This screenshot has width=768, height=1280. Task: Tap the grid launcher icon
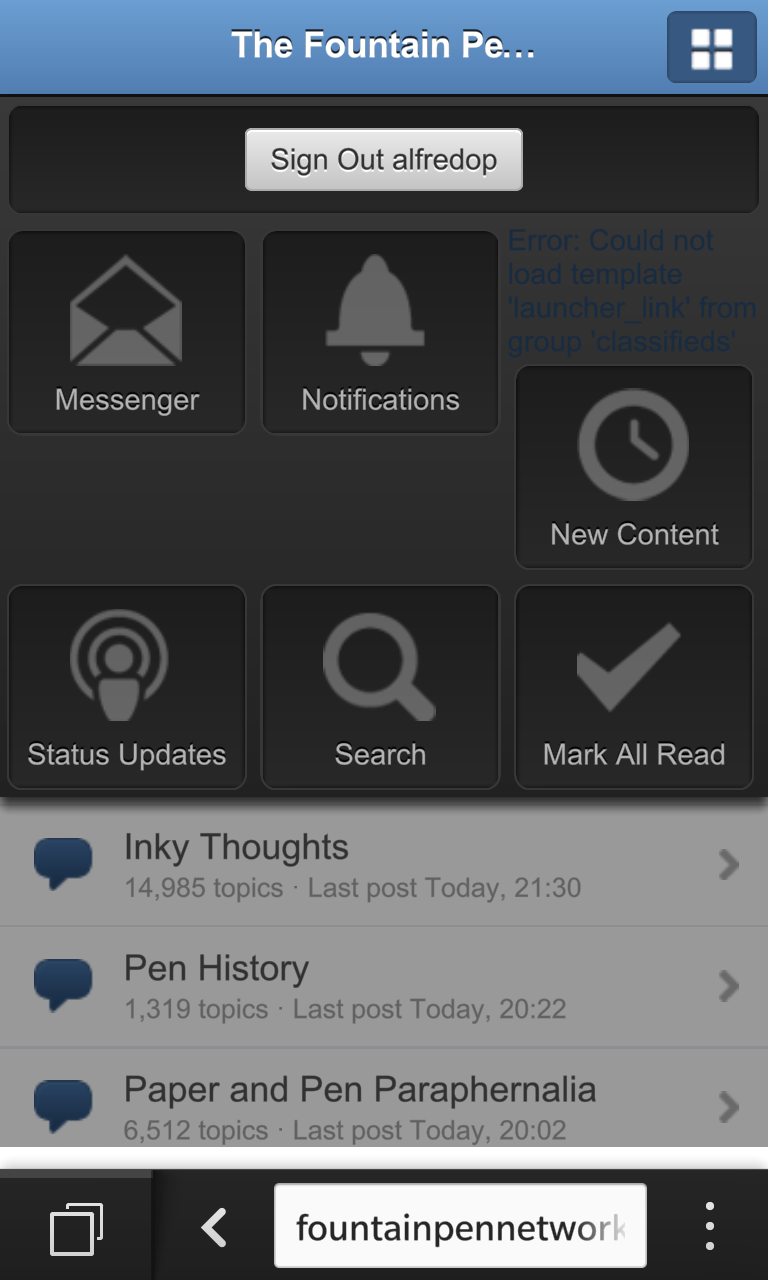(x=711, y=47)
